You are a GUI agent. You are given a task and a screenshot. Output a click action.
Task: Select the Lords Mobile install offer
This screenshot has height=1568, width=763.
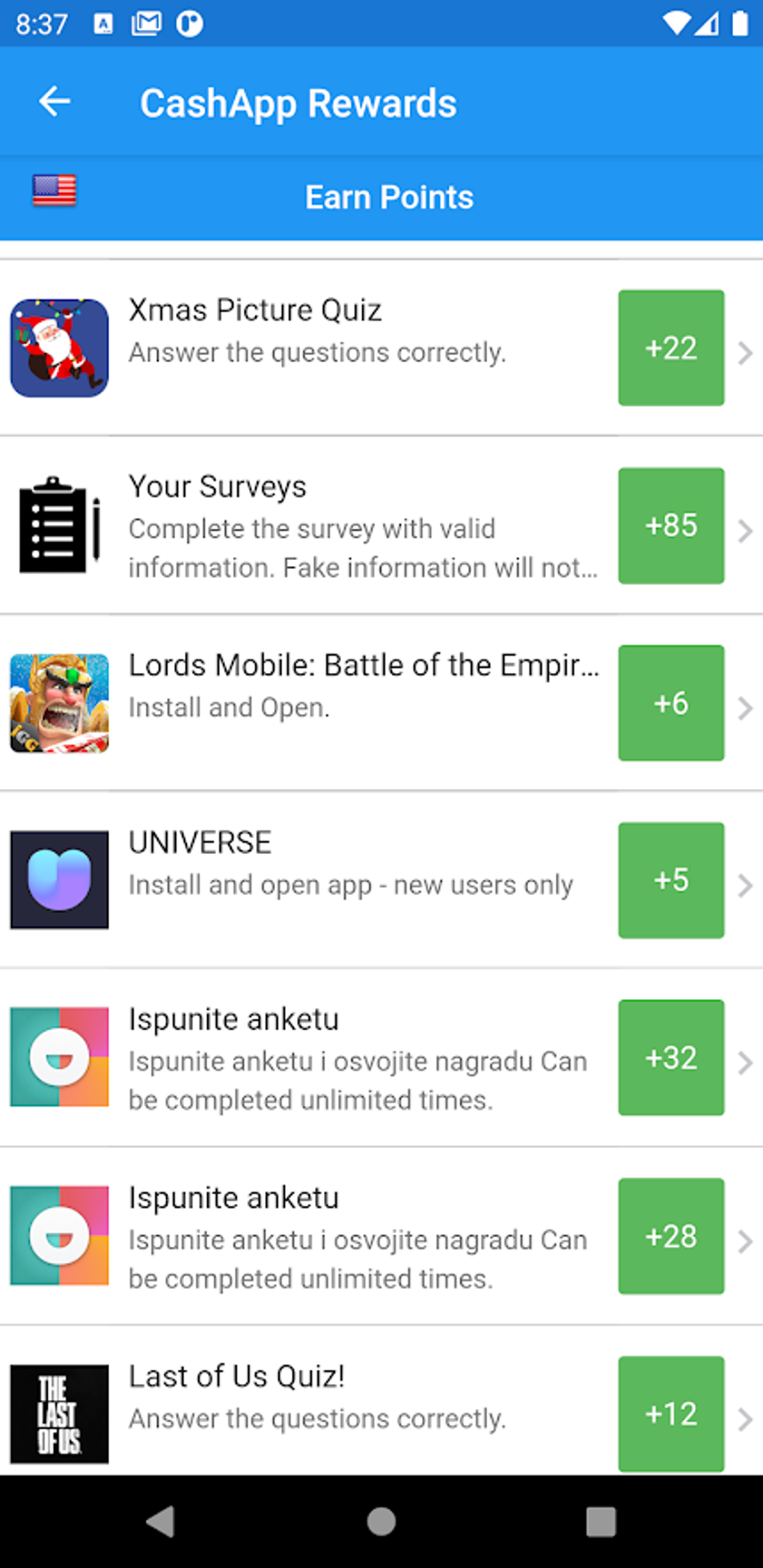point(381,703)
